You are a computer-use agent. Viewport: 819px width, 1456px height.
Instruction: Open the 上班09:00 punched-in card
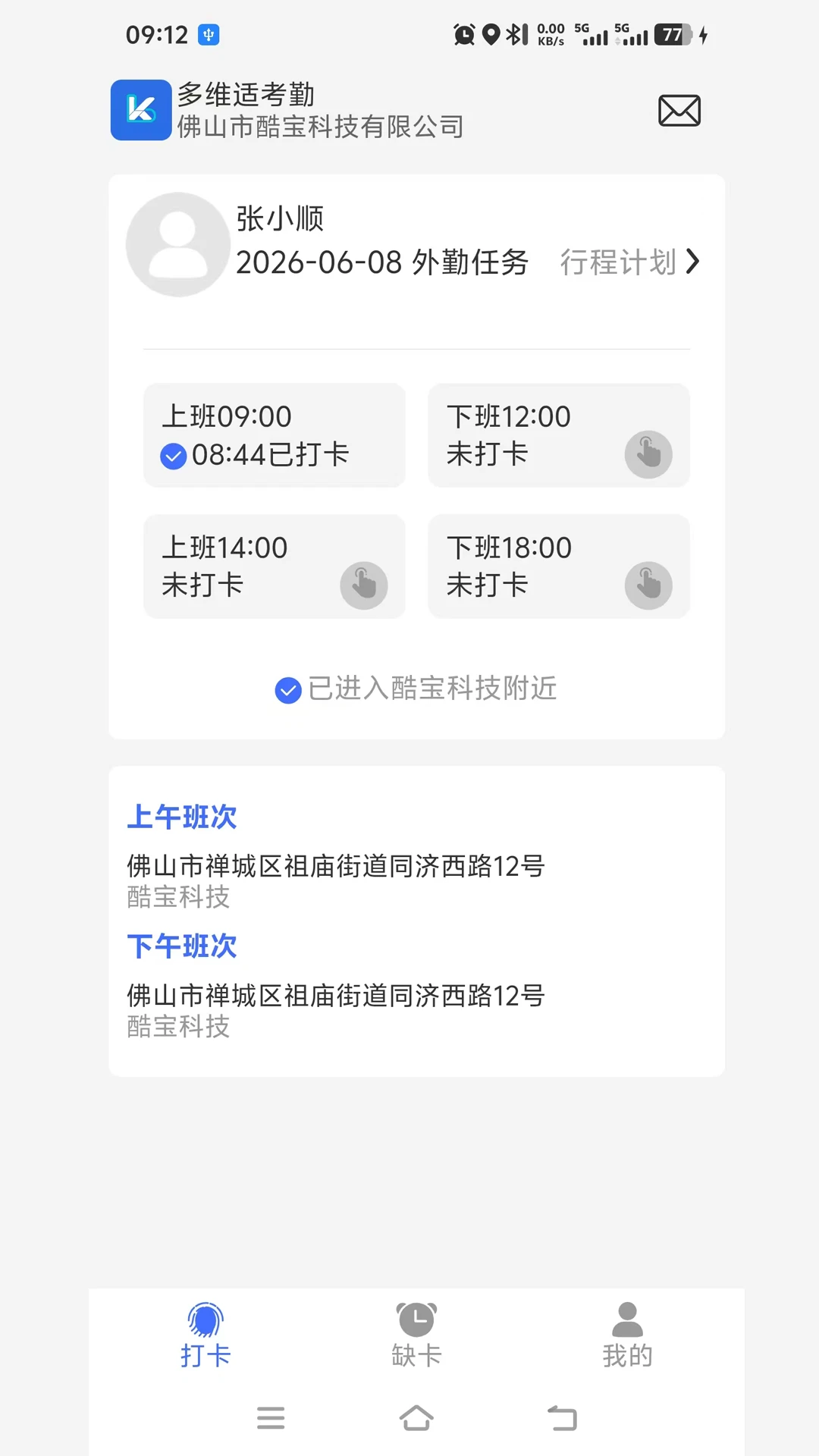coord(275,435)
